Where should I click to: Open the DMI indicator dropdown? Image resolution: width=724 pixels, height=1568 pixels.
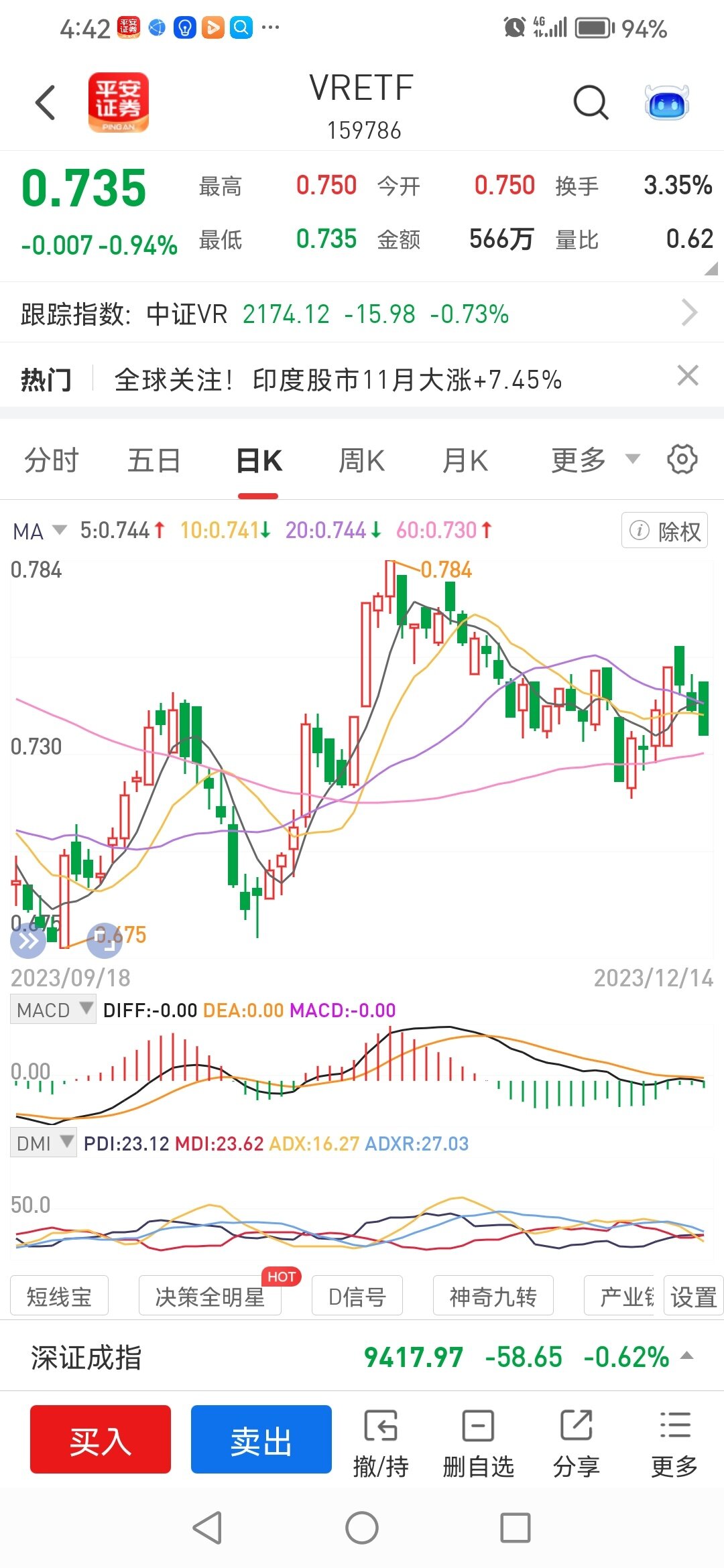44,1142
